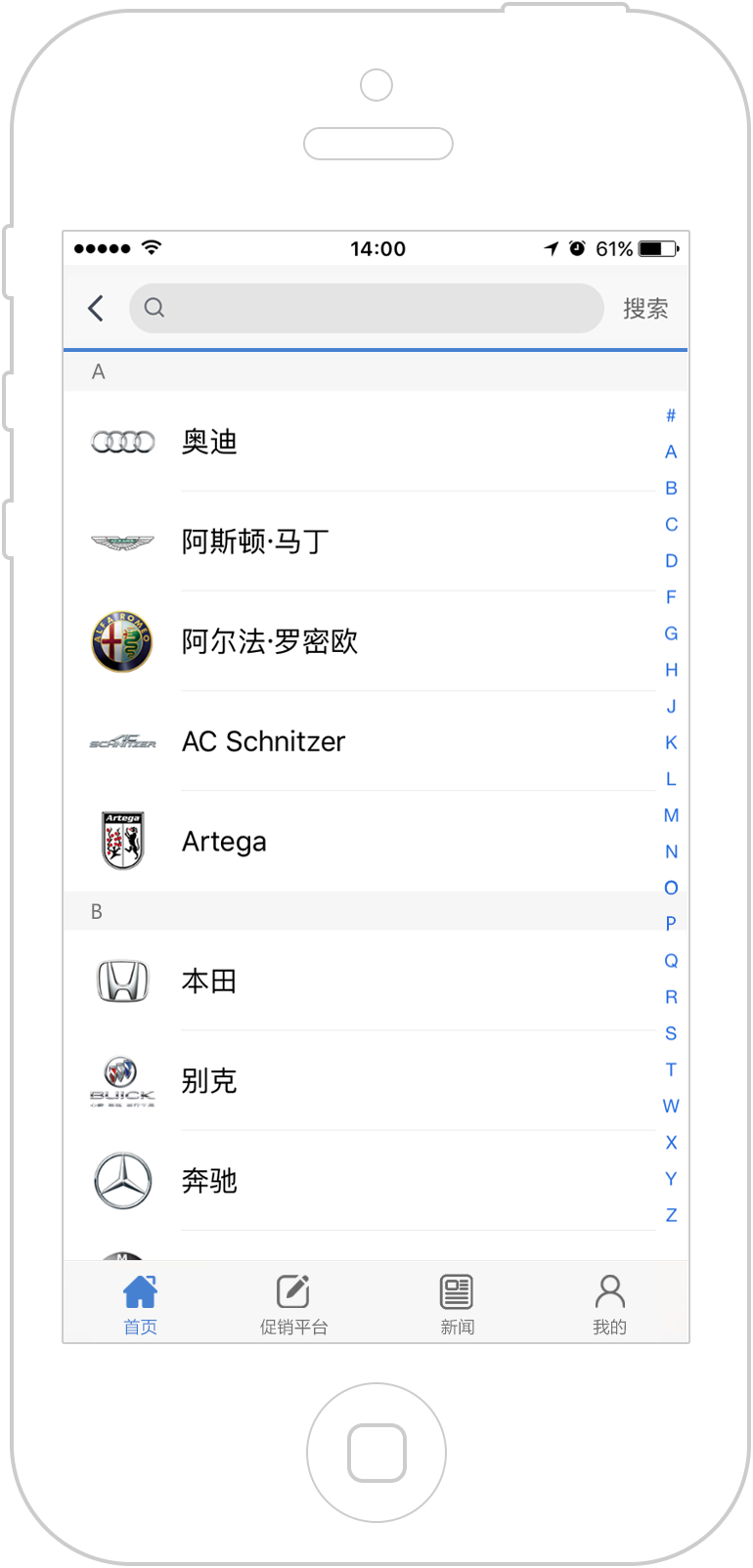Switch to the 首页 tab
753x1568 pixels.
140,1304
